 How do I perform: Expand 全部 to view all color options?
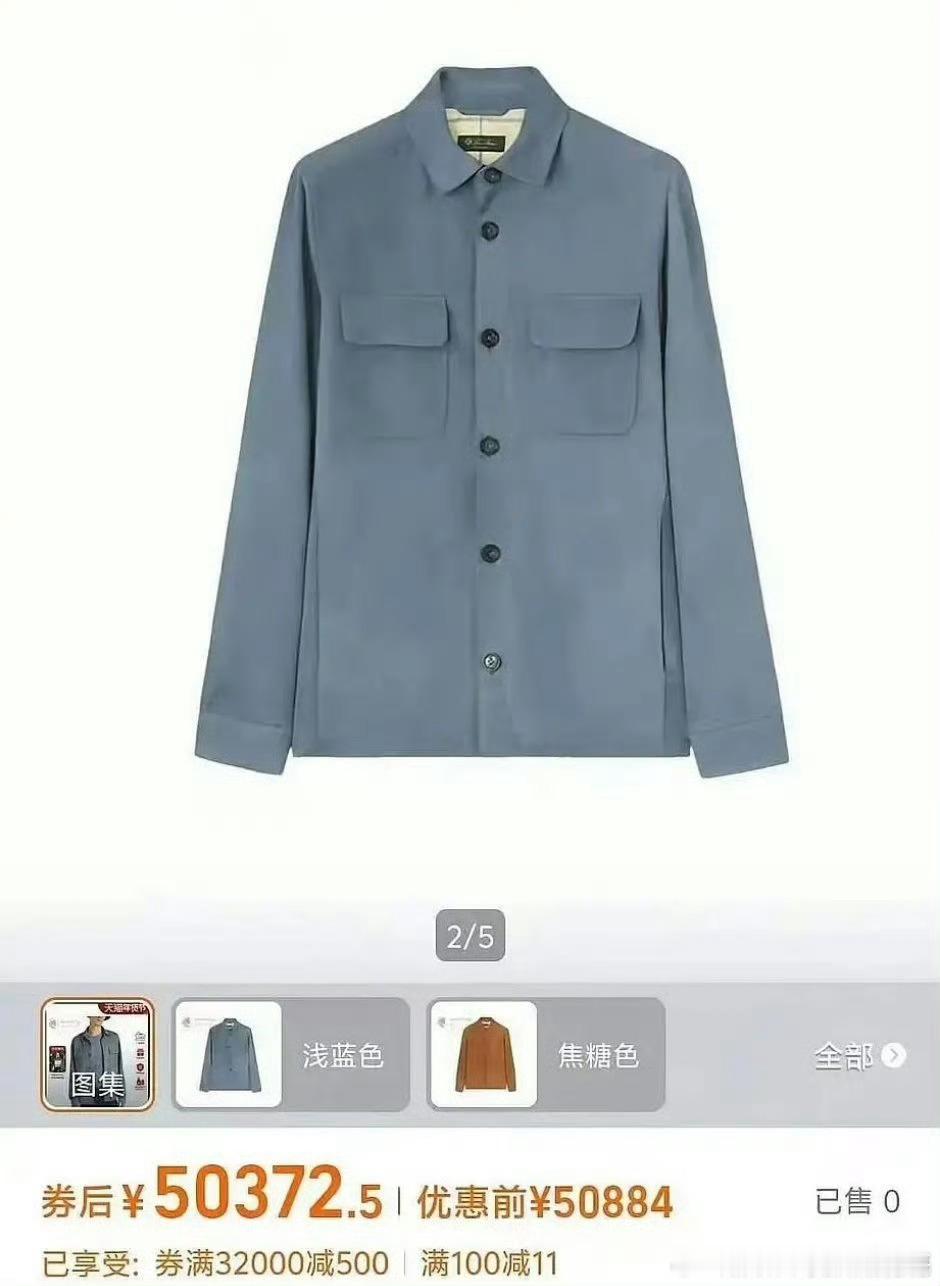pyautogui.click(x=844, y=1055)
